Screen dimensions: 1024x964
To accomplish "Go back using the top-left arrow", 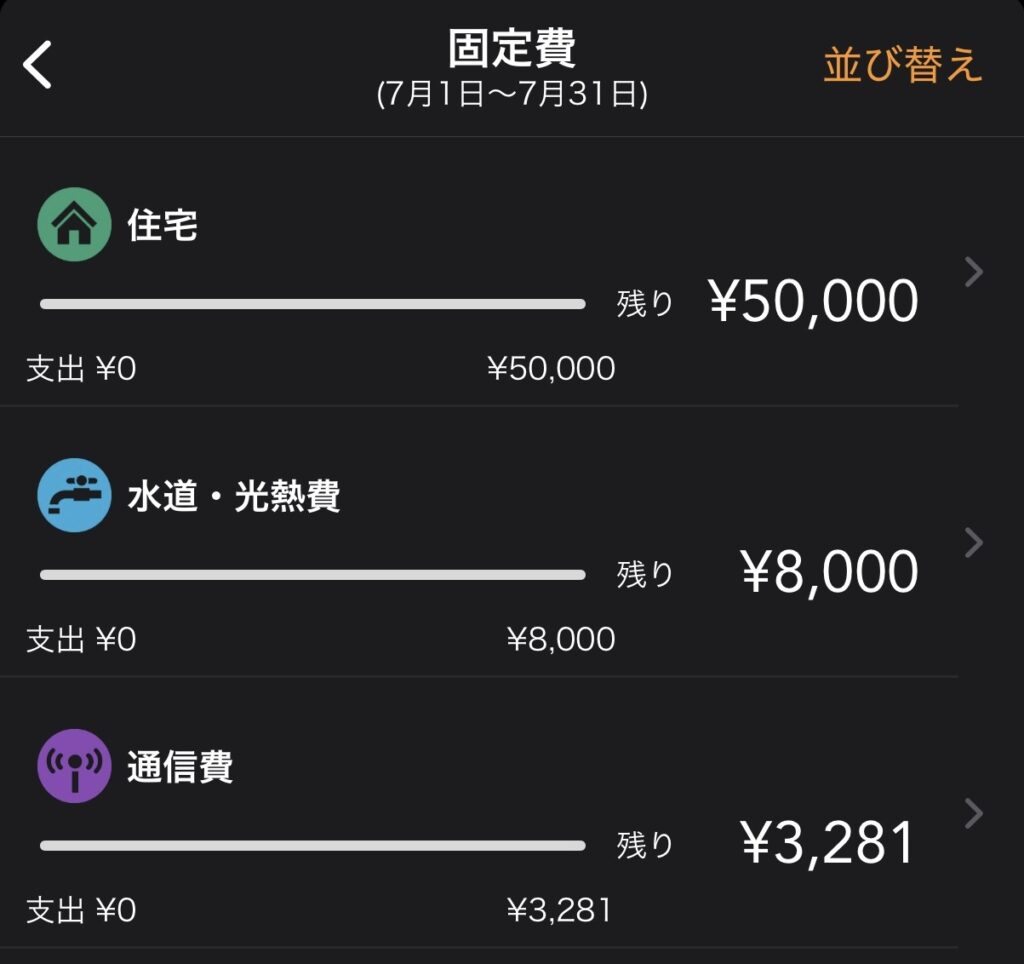I will click(x=38, y=66).
